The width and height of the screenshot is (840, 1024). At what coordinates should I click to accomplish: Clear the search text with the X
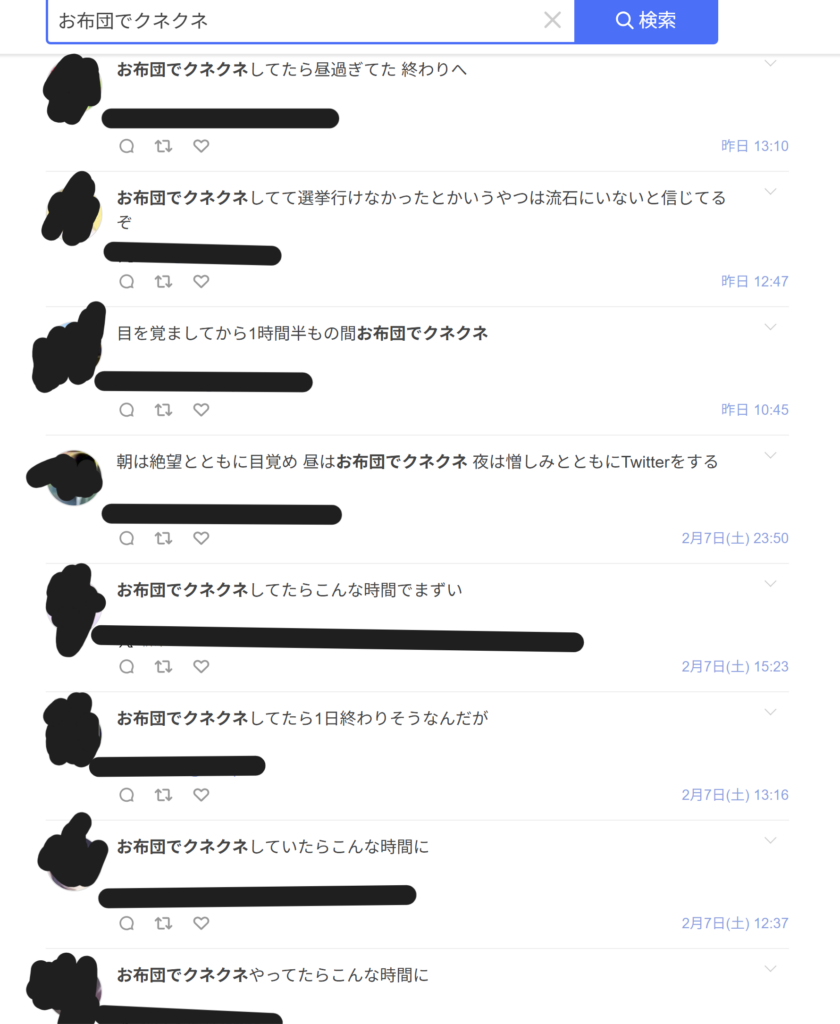click(552, 20)
